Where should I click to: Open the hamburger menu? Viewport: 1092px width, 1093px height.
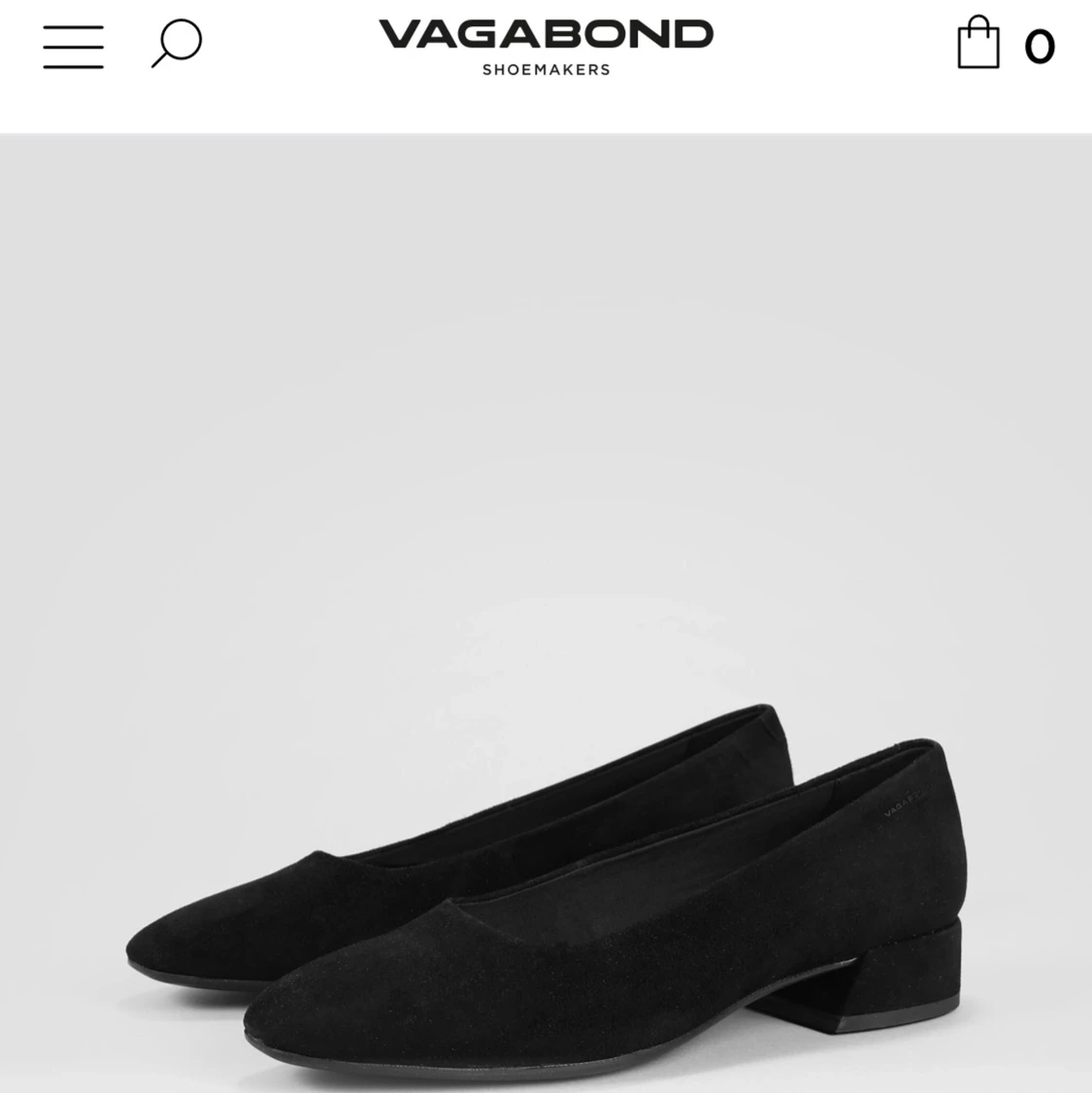click(73, 47)
